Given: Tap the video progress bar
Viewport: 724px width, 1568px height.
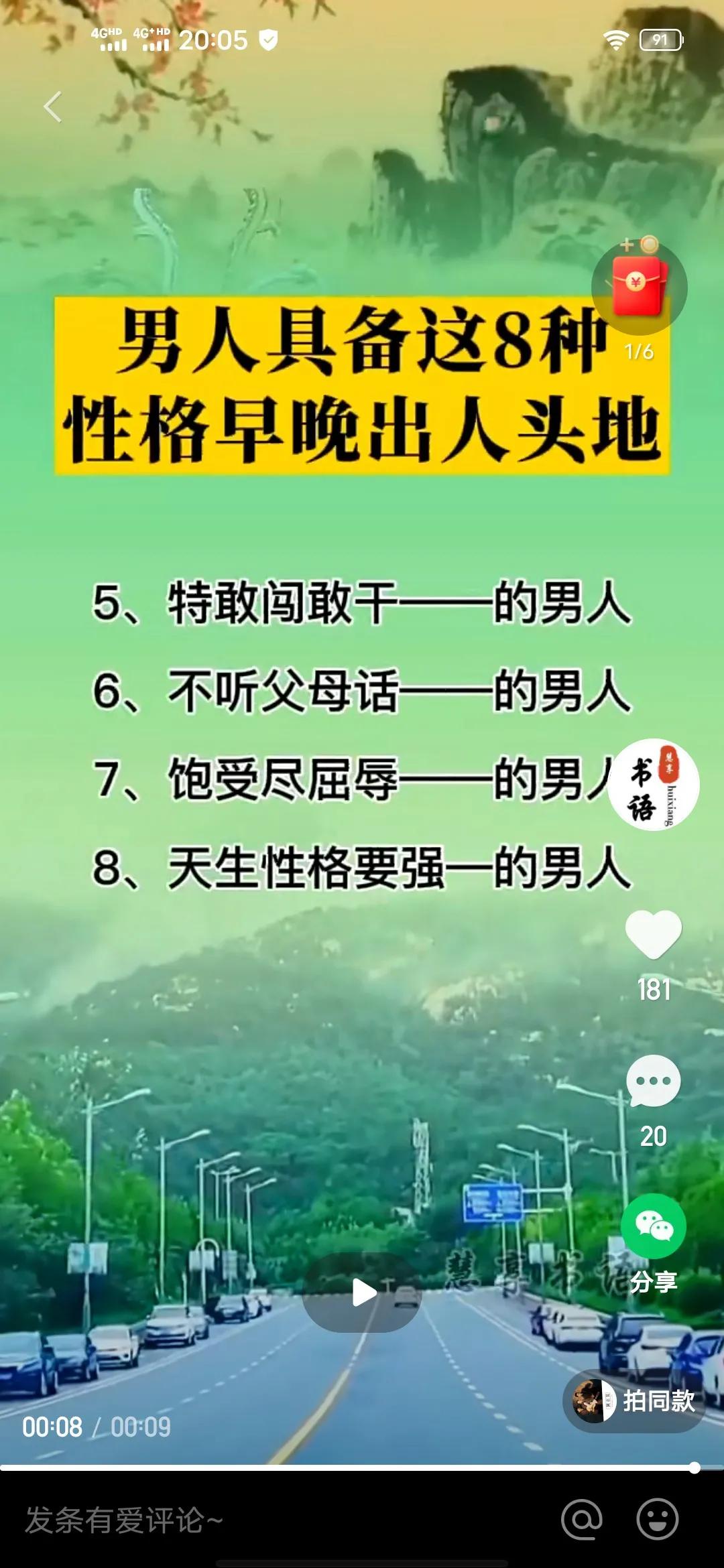Looking at the screenshot, I should pyautogui.click(x=362, y=1468).
